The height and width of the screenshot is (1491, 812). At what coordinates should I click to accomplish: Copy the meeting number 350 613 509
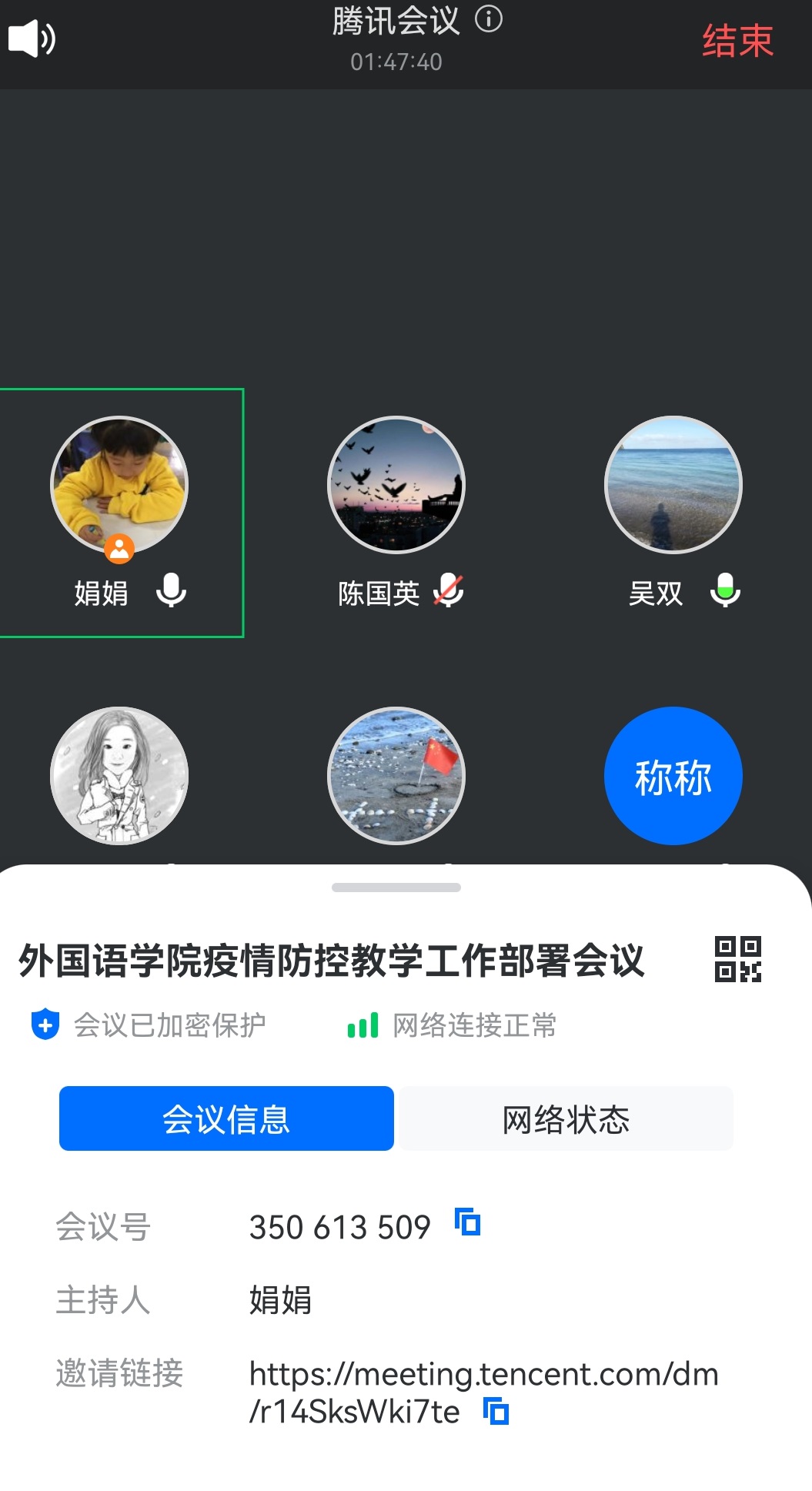(467, 1222)
